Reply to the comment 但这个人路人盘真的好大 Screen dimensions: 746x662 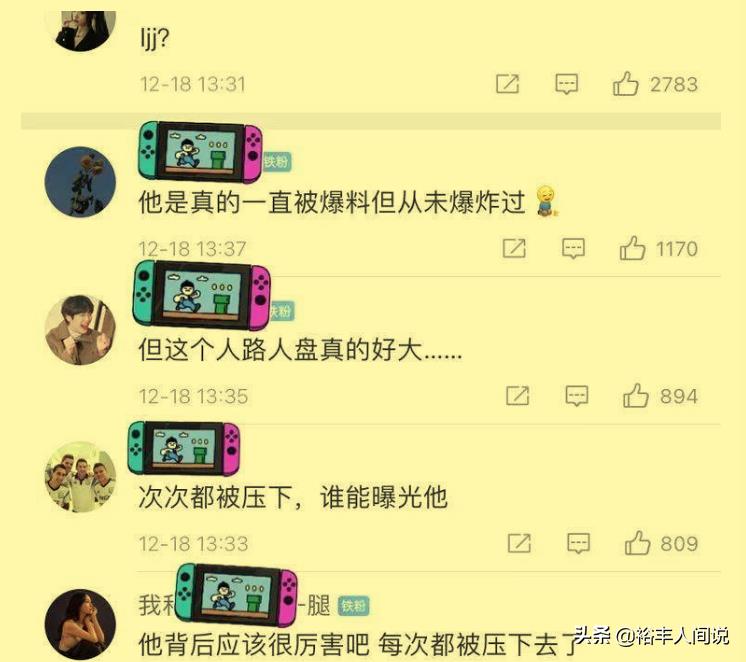577,396
